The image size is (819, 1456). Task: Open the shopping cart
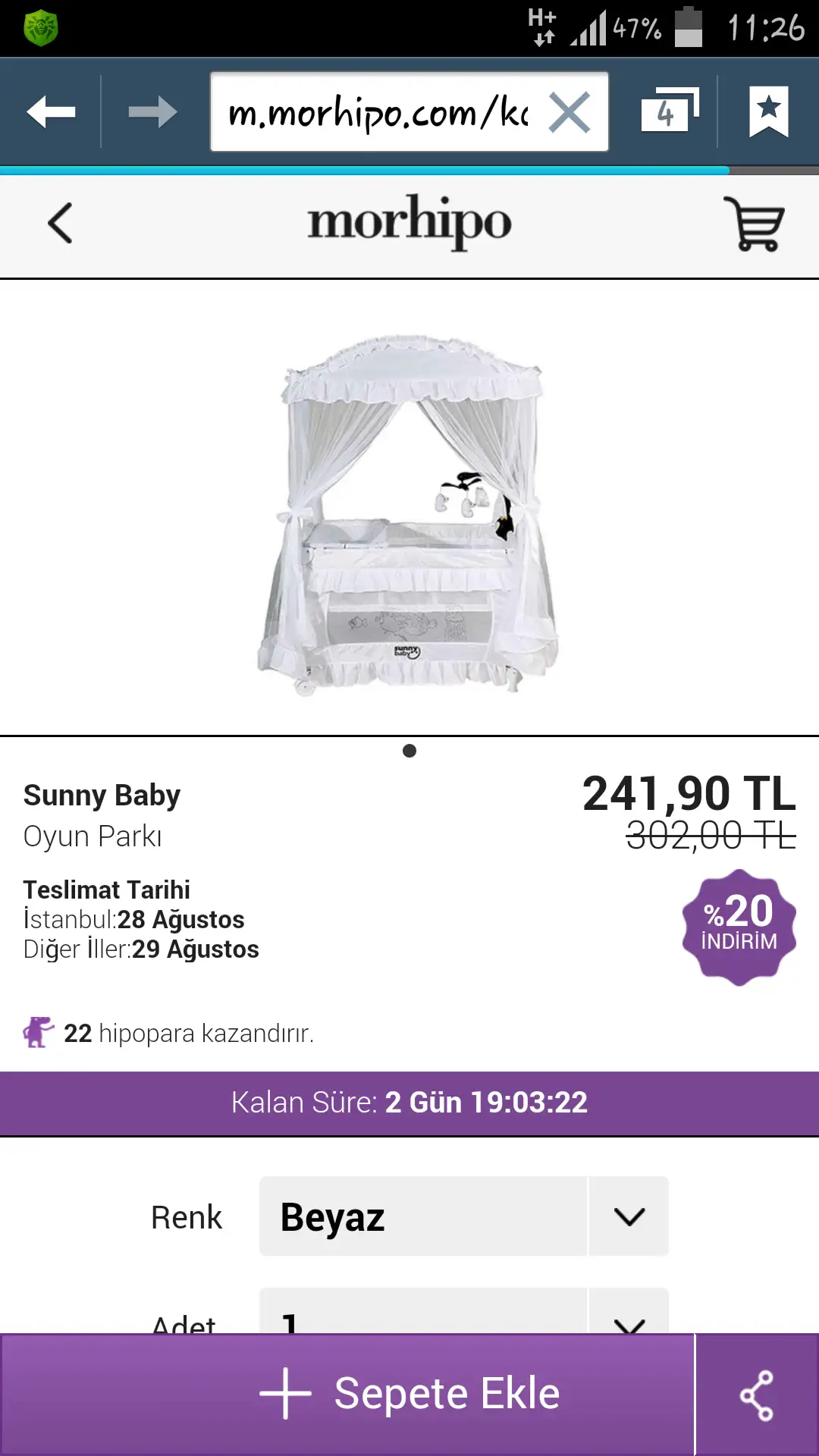755,224
